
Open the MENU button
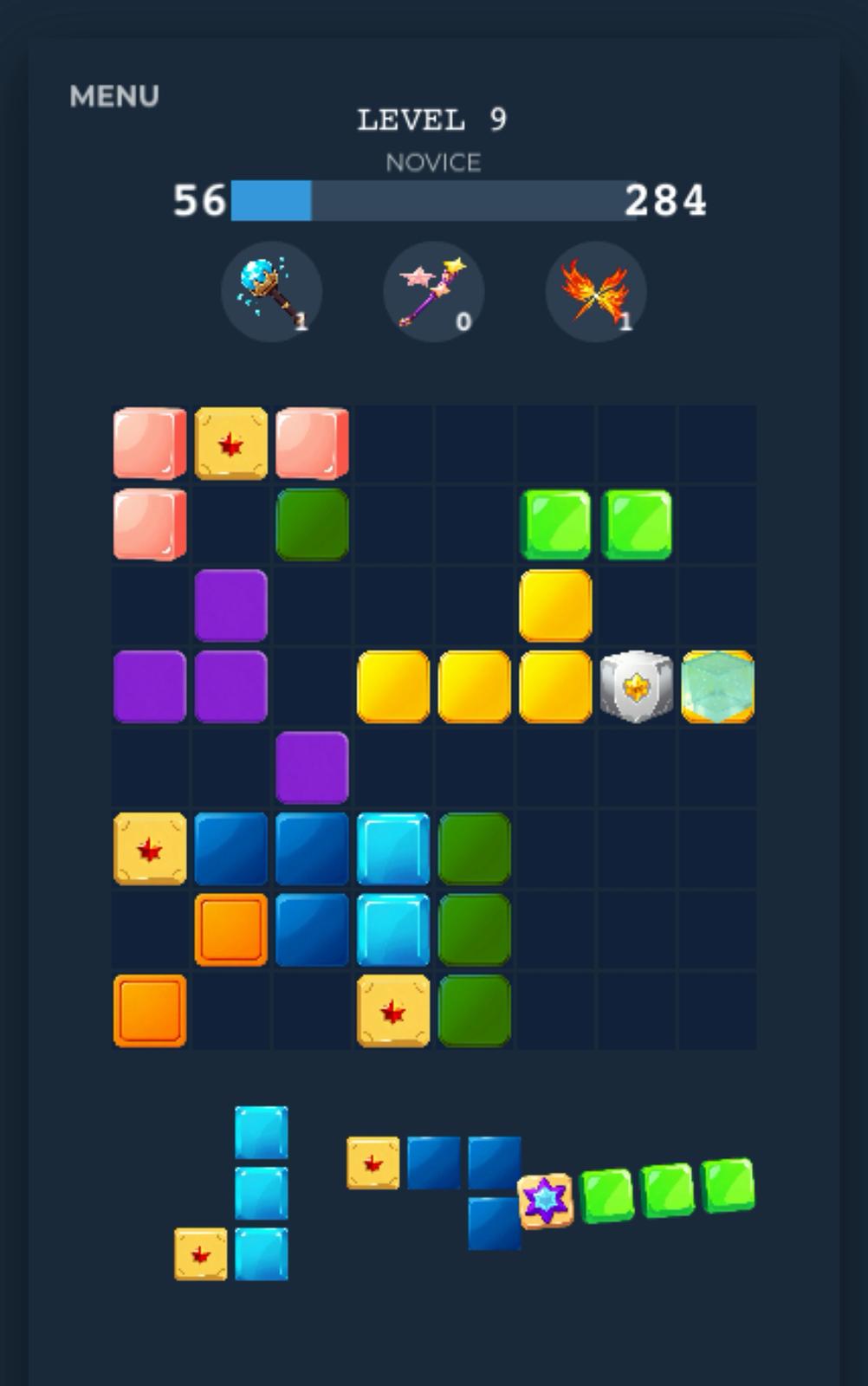[x=114, y=96]
